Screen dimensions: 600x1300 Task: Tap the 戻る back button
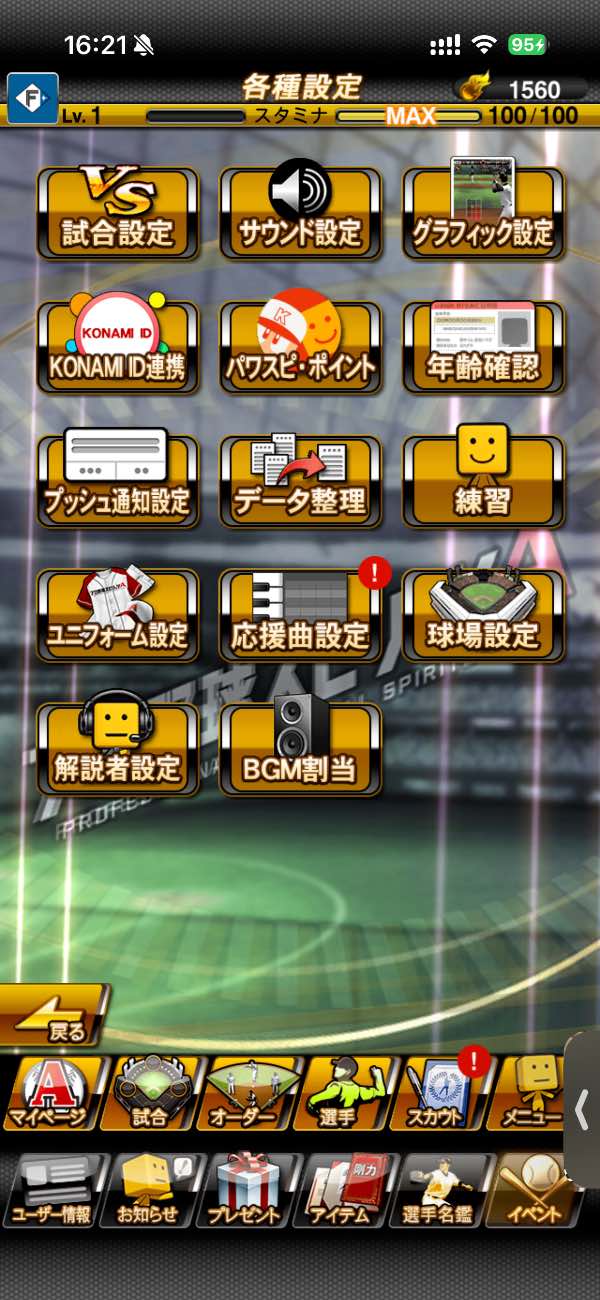[x=55, y=1015]
